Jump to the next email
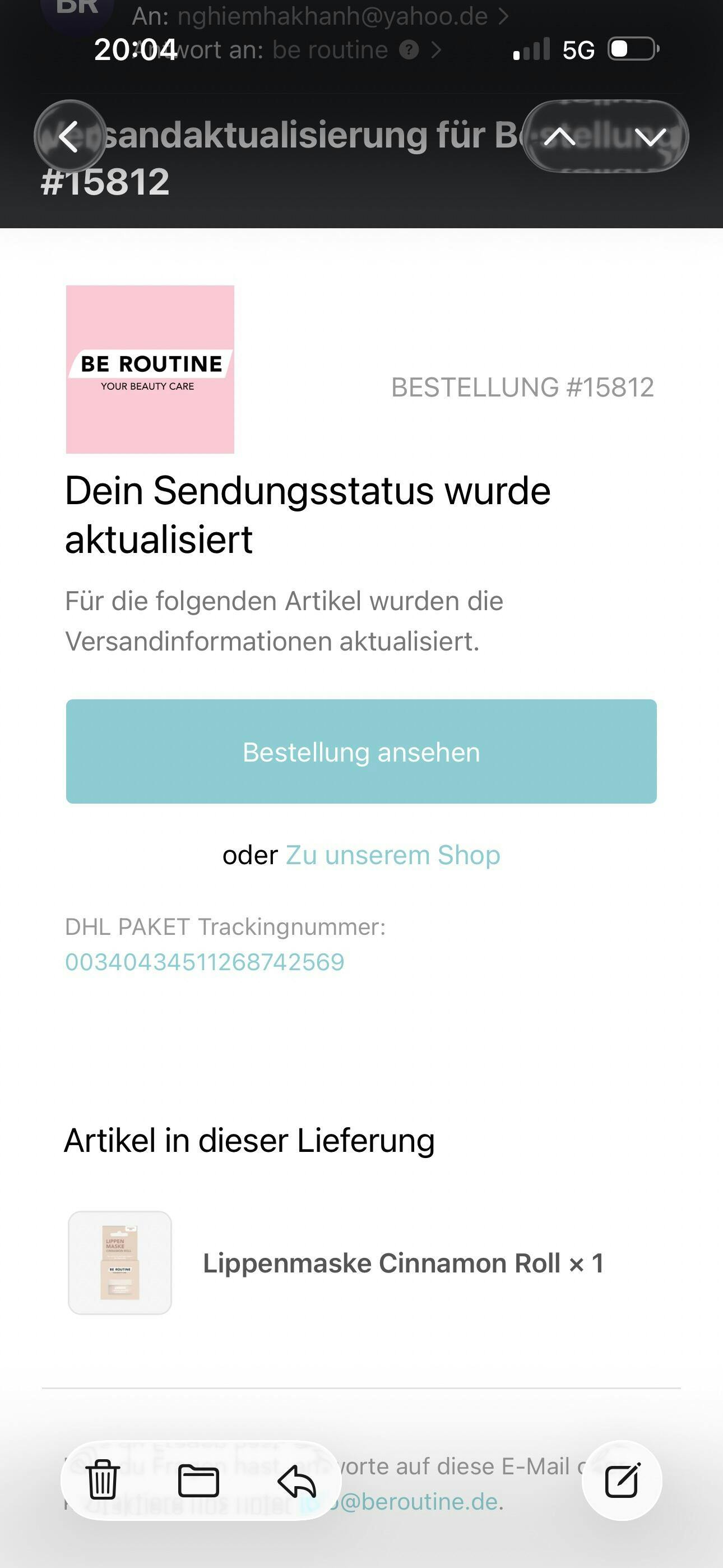 (x=651, y=137)
